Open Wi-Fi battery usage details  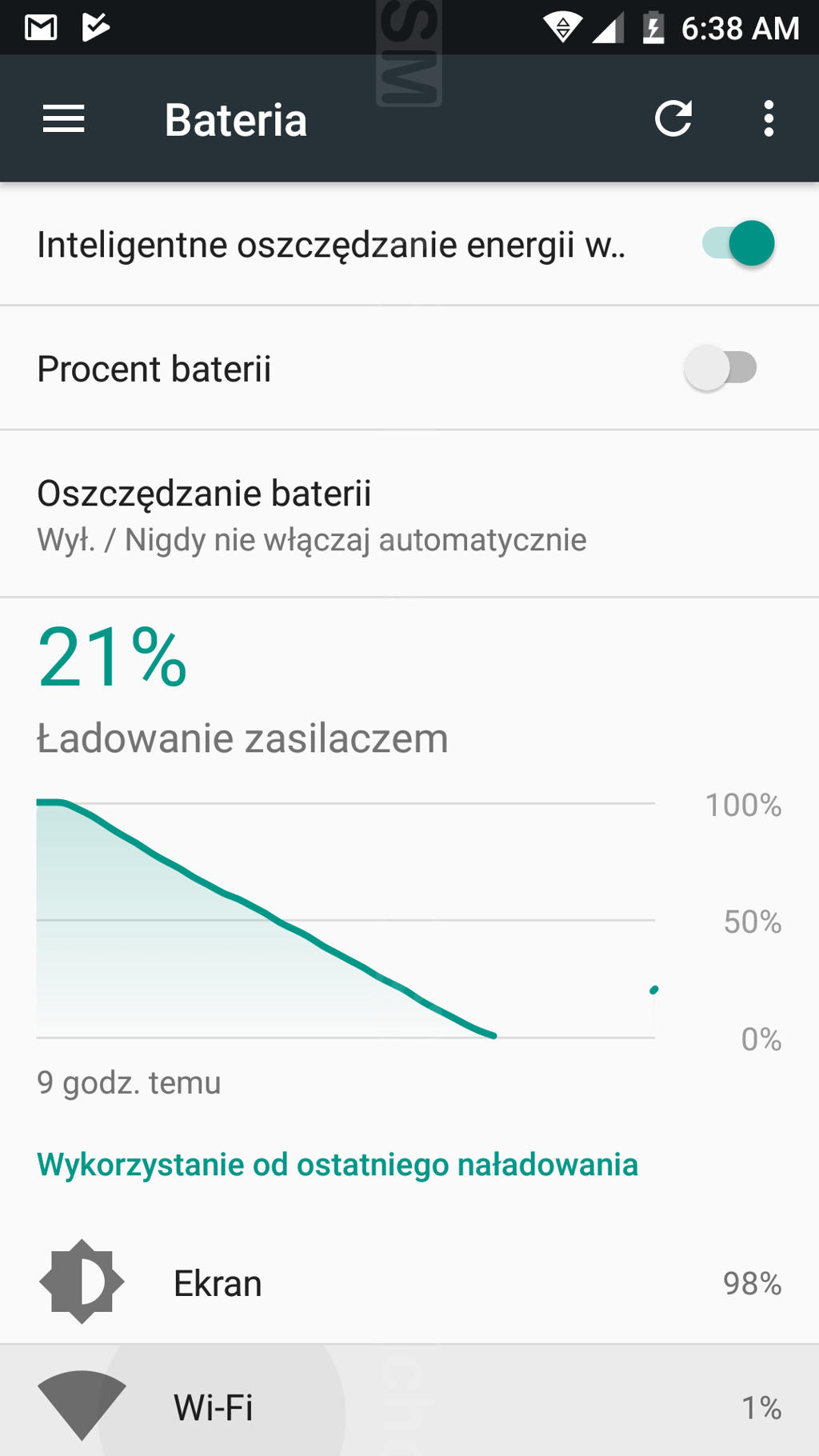click(x=409, y=1401)
